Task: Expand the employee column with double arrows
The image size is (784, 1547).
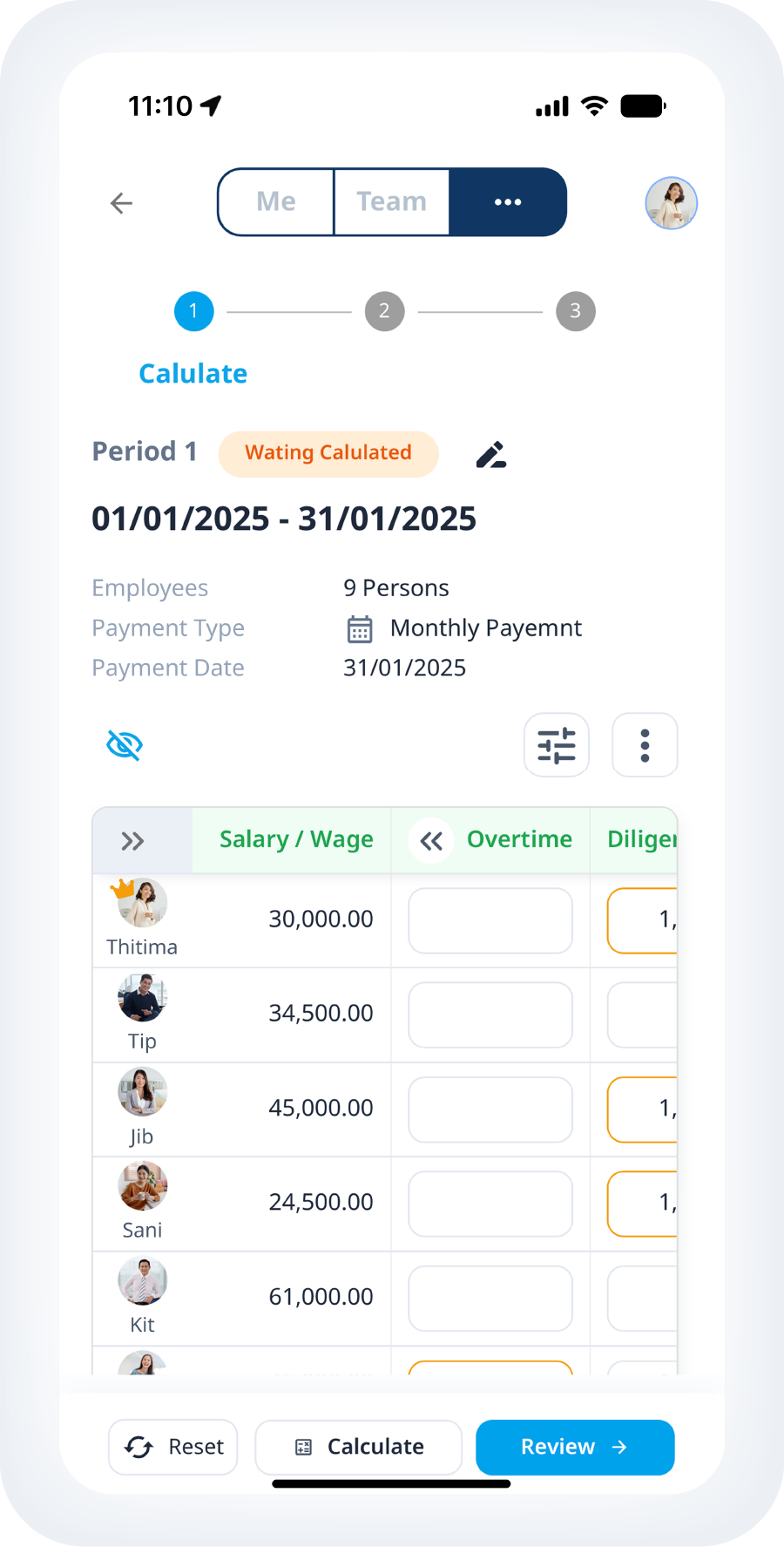Action: 132,841
